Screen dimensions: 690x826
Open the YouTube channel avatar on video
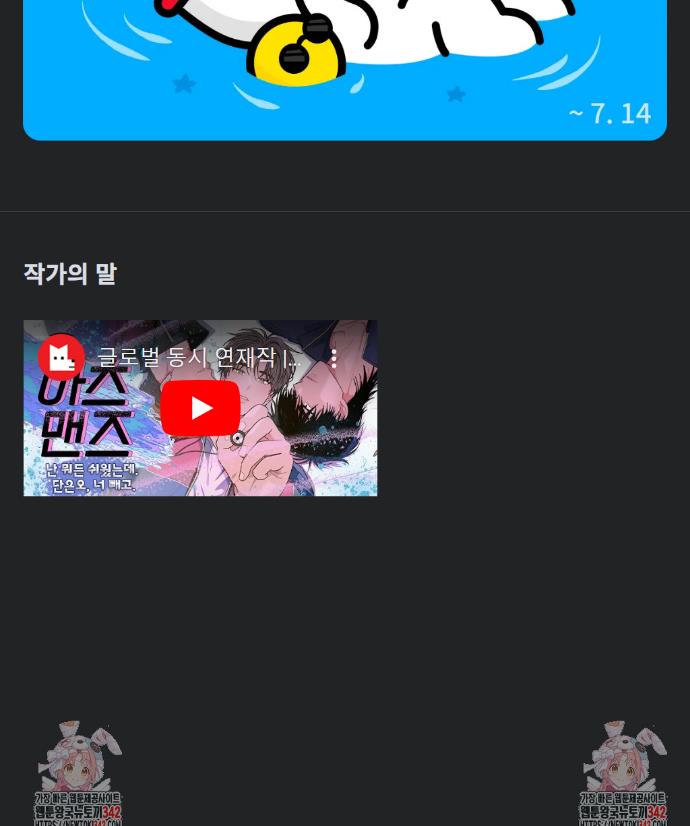tap(61, 357)
